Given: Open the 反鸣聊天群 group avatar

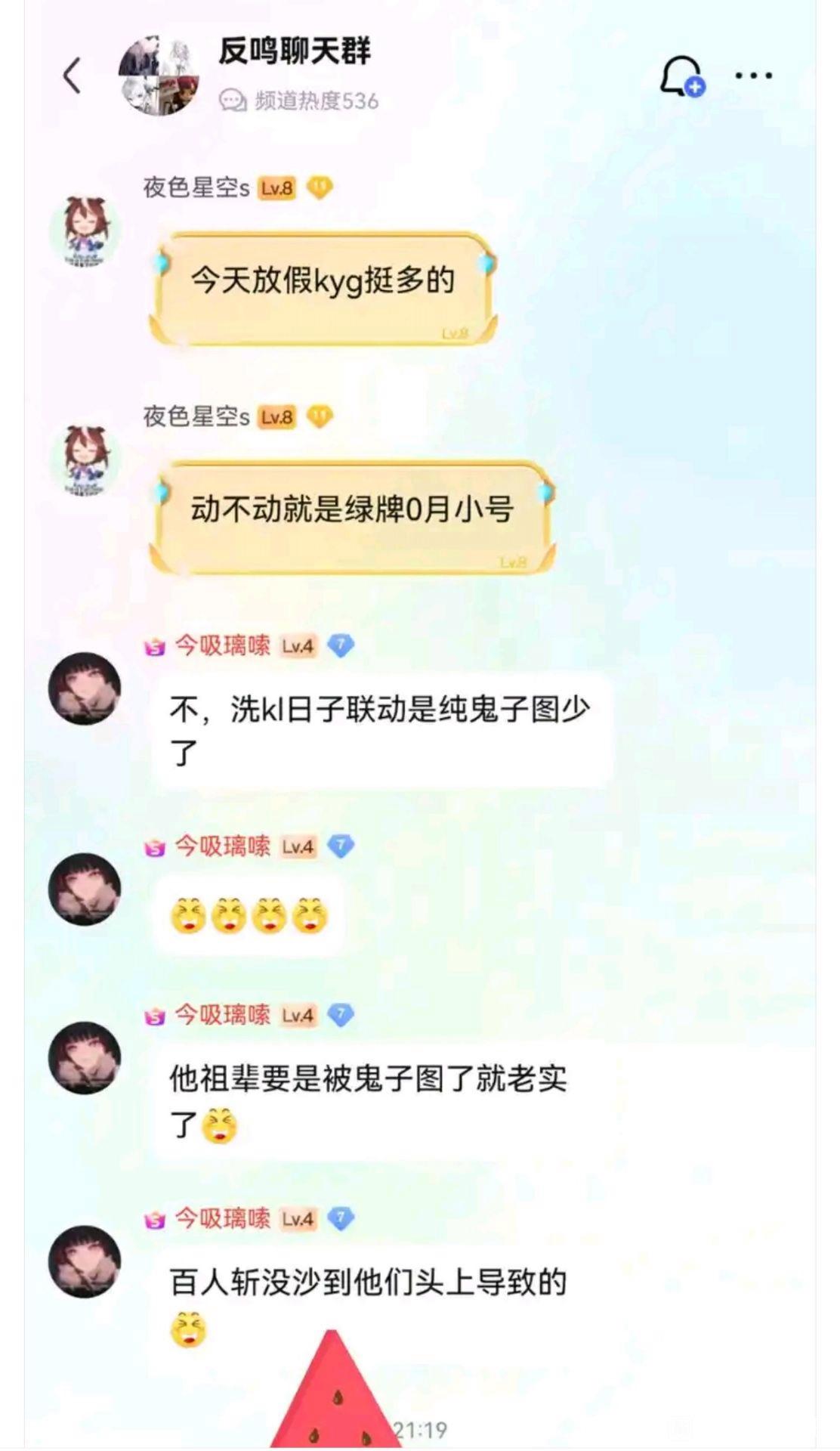Looking at the screenshot, I should tap(159, 76).
